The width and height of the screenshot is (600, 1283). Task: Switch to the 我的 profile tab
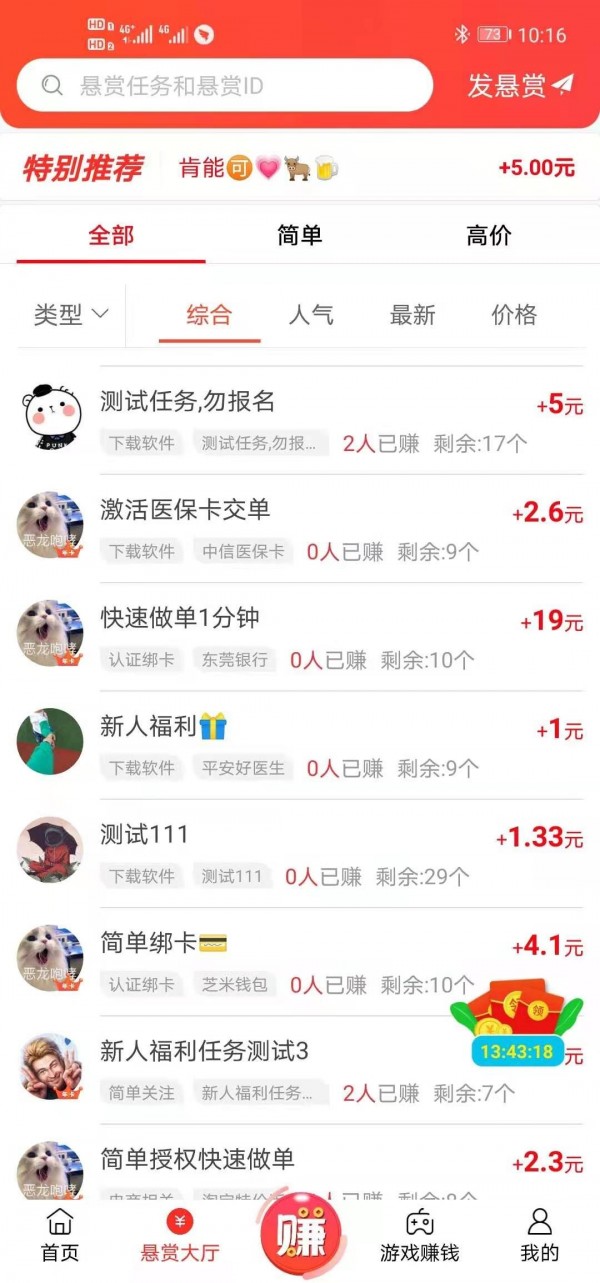540,1236
